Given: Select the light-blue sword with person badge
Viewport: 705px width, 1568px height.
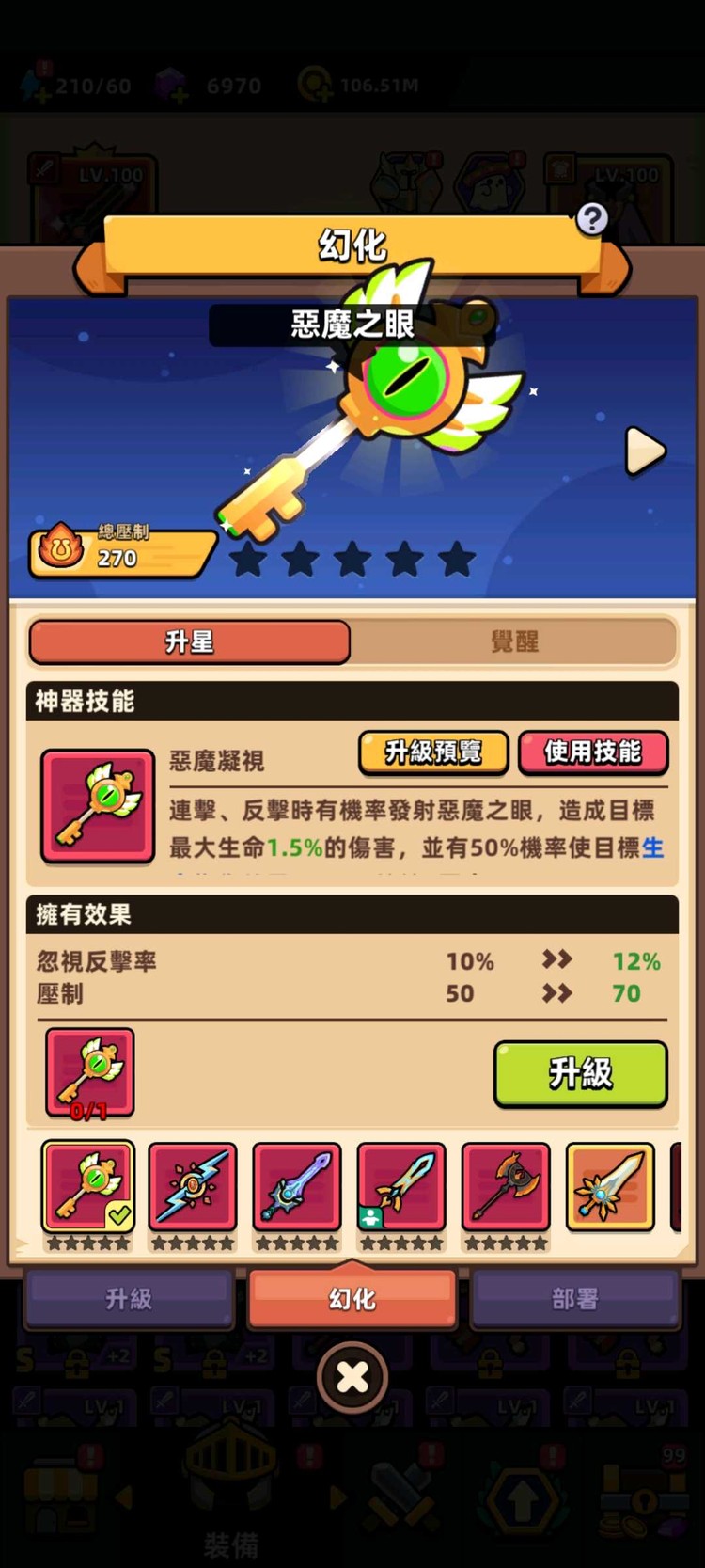Looking at the screenshot, I should pyautogui.click(x=401, y=1187).
